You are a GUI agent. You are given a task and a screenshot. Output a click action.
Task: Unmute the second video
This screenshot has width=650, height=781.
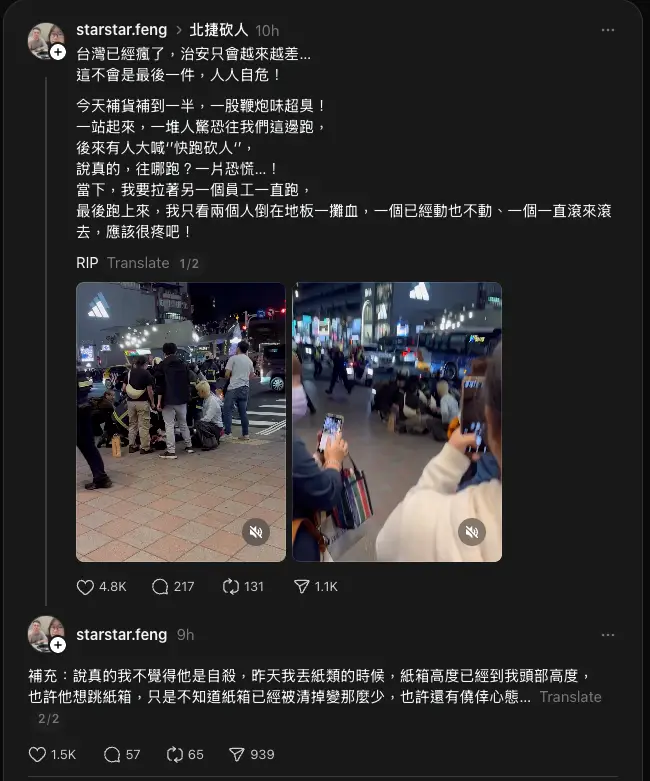[x=472, y=532]
